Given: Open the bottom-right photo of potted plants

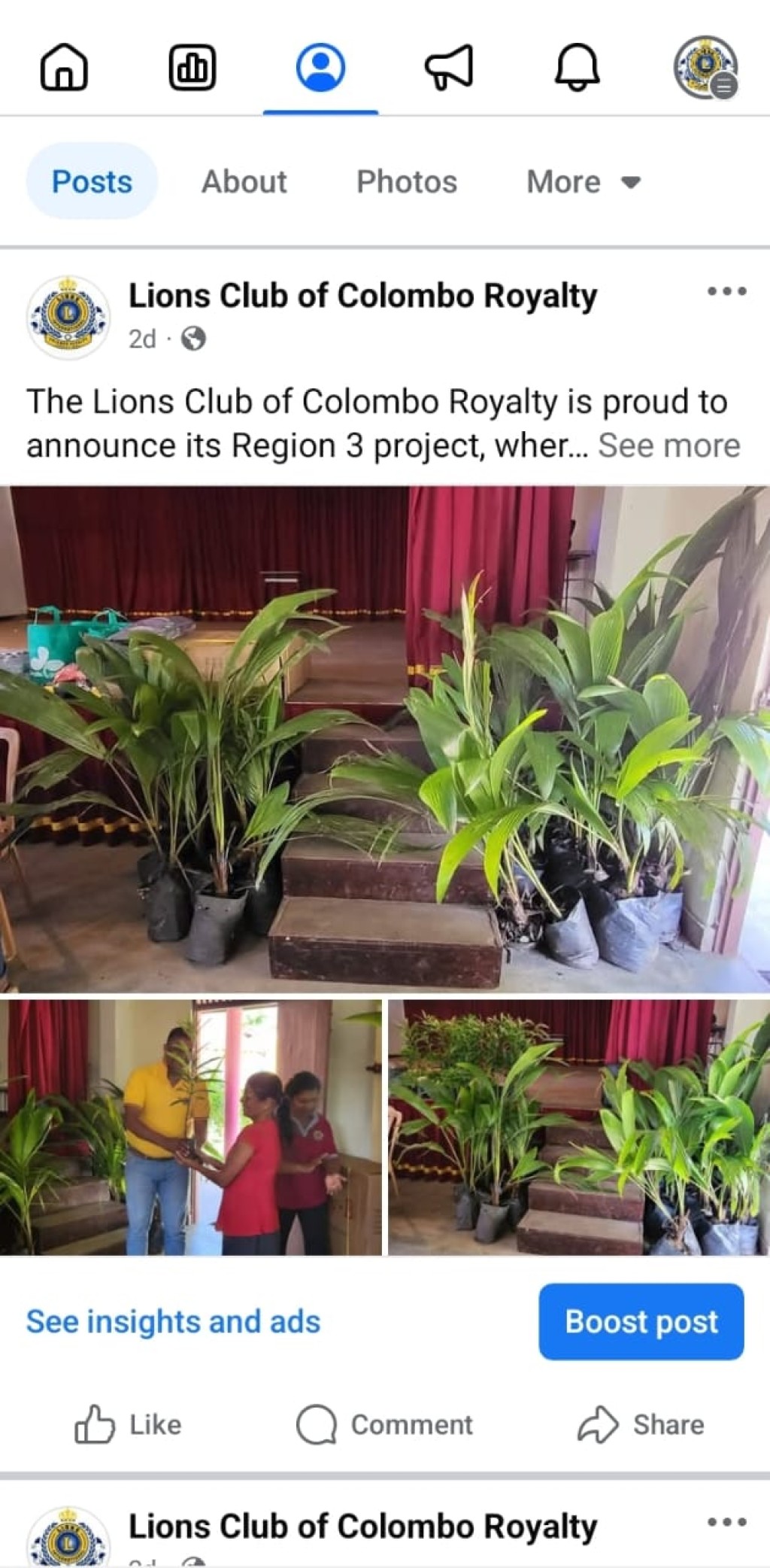Looking at the screenshot, I should 579,1127.
